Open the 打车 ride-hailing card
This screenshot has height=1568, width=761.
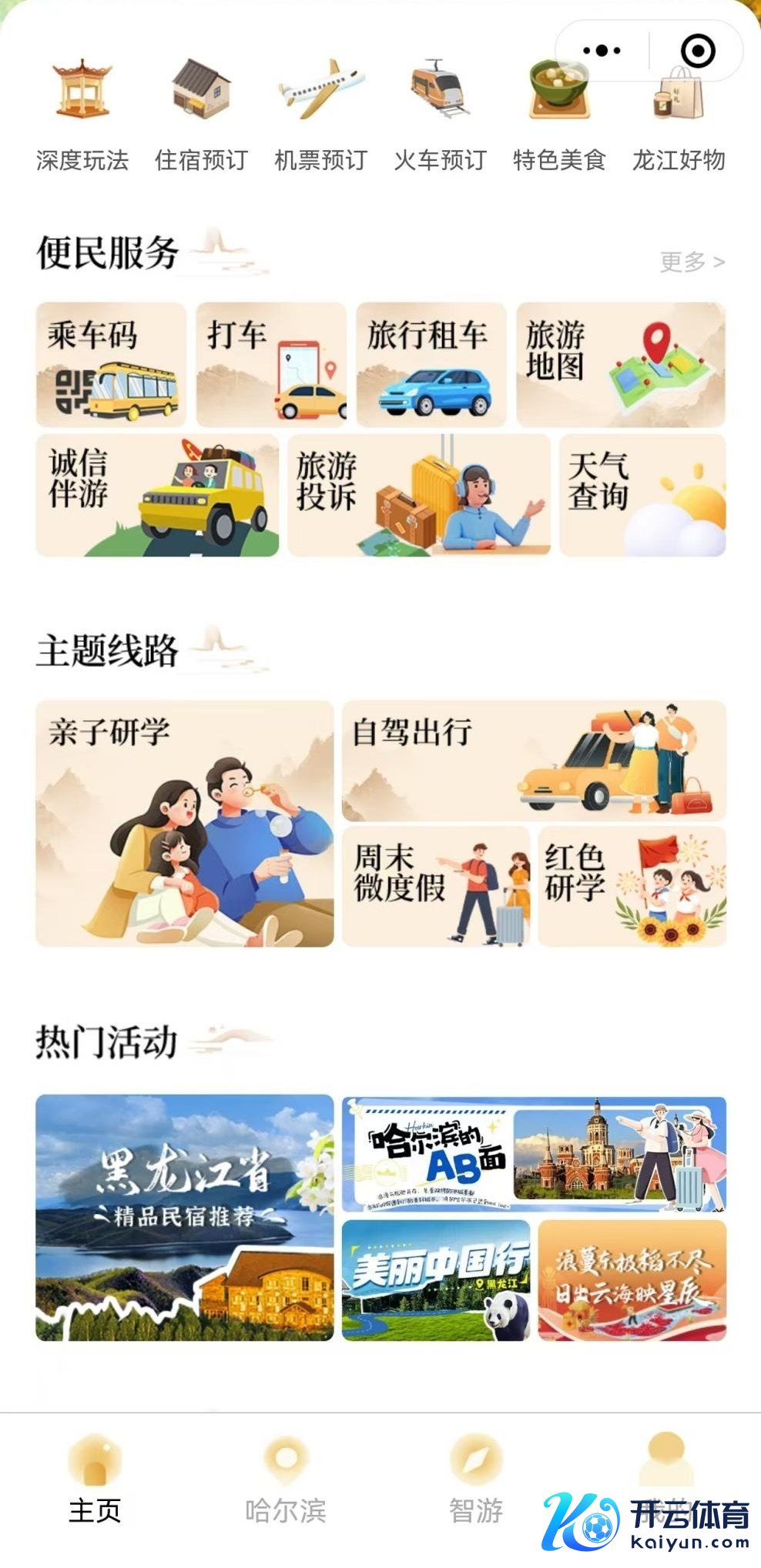point(271,365)
